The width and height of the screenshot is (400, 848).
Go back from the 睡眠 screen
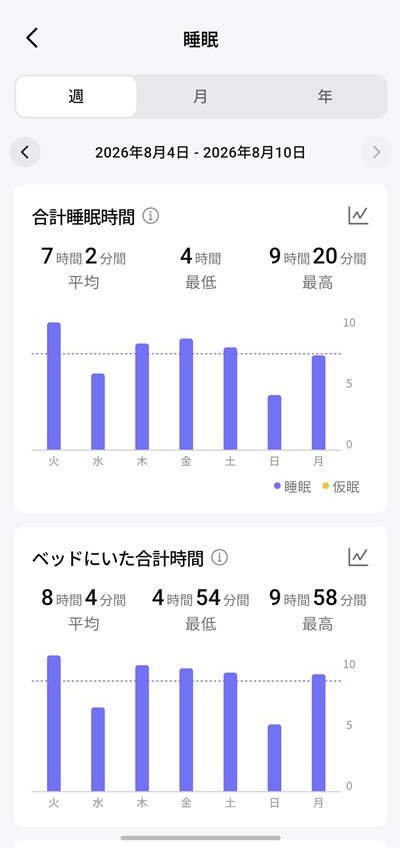pyautogui.click(x=32, y=38)
